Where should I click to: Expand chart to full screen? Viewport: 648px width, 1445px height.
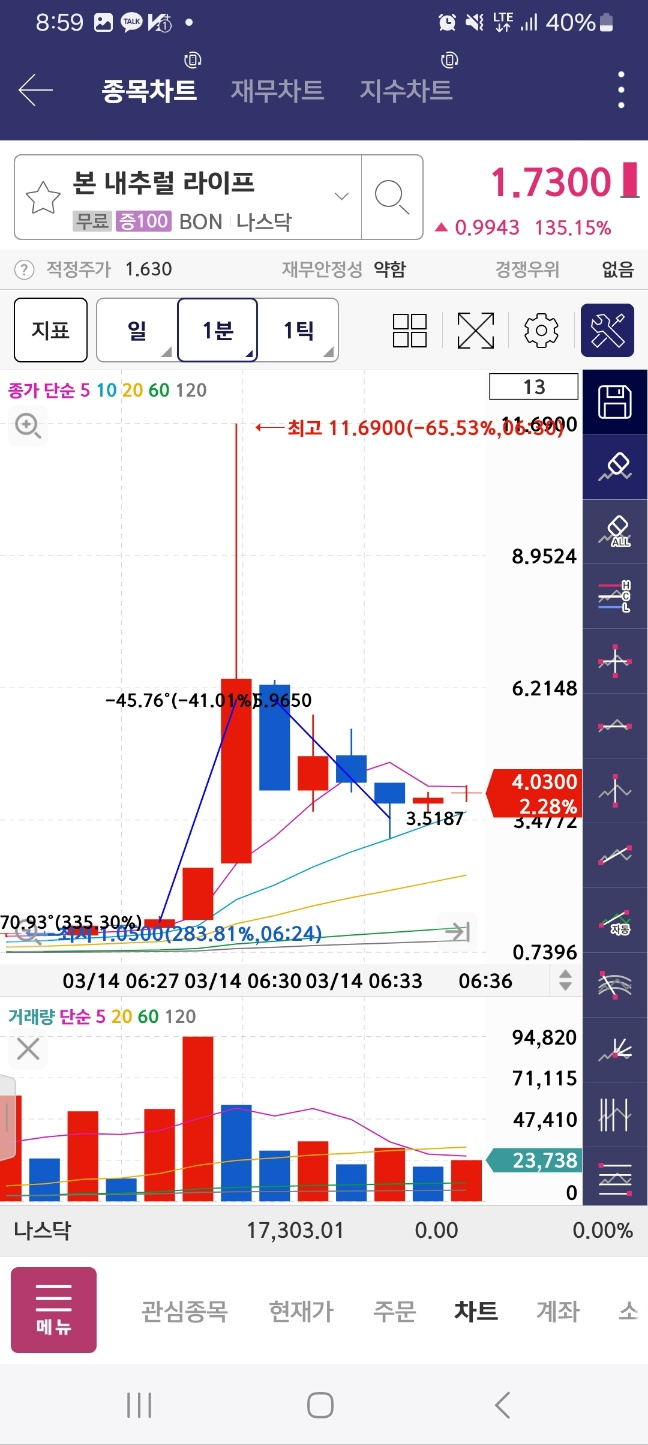[x=476, y=330]
